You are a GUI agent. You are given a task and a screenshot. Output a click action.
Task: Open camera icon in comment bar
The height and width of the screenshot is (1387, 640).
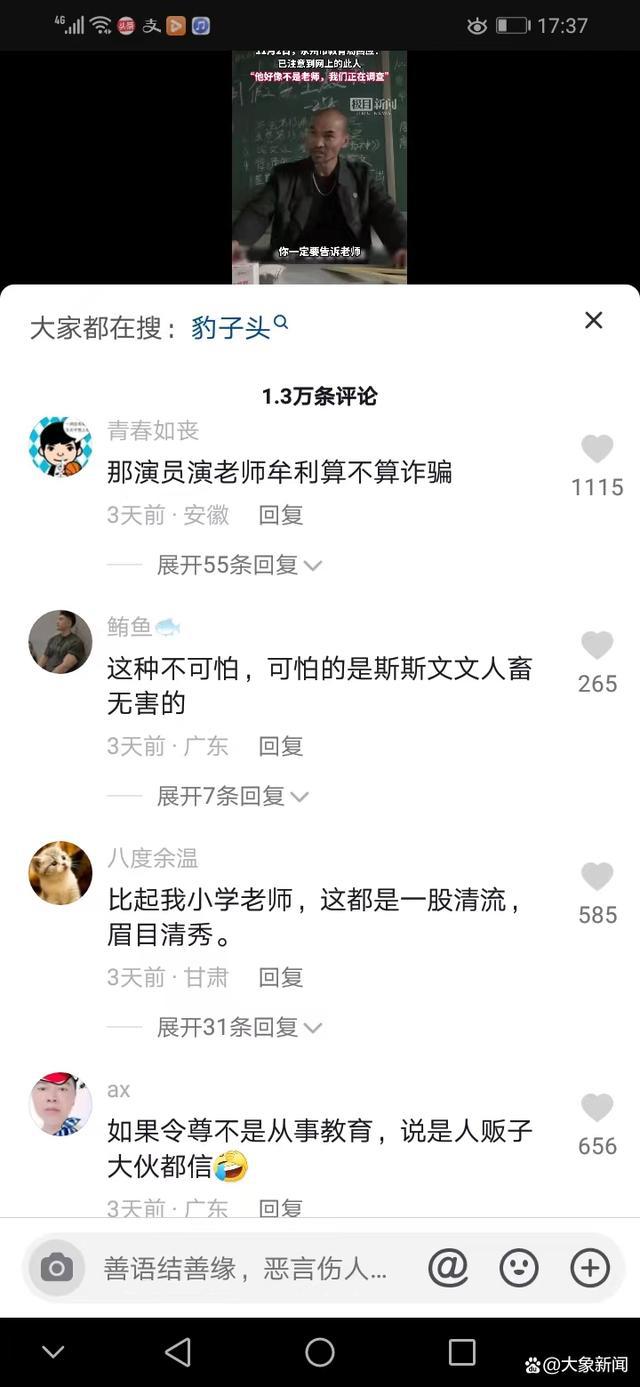(56, 1268)
